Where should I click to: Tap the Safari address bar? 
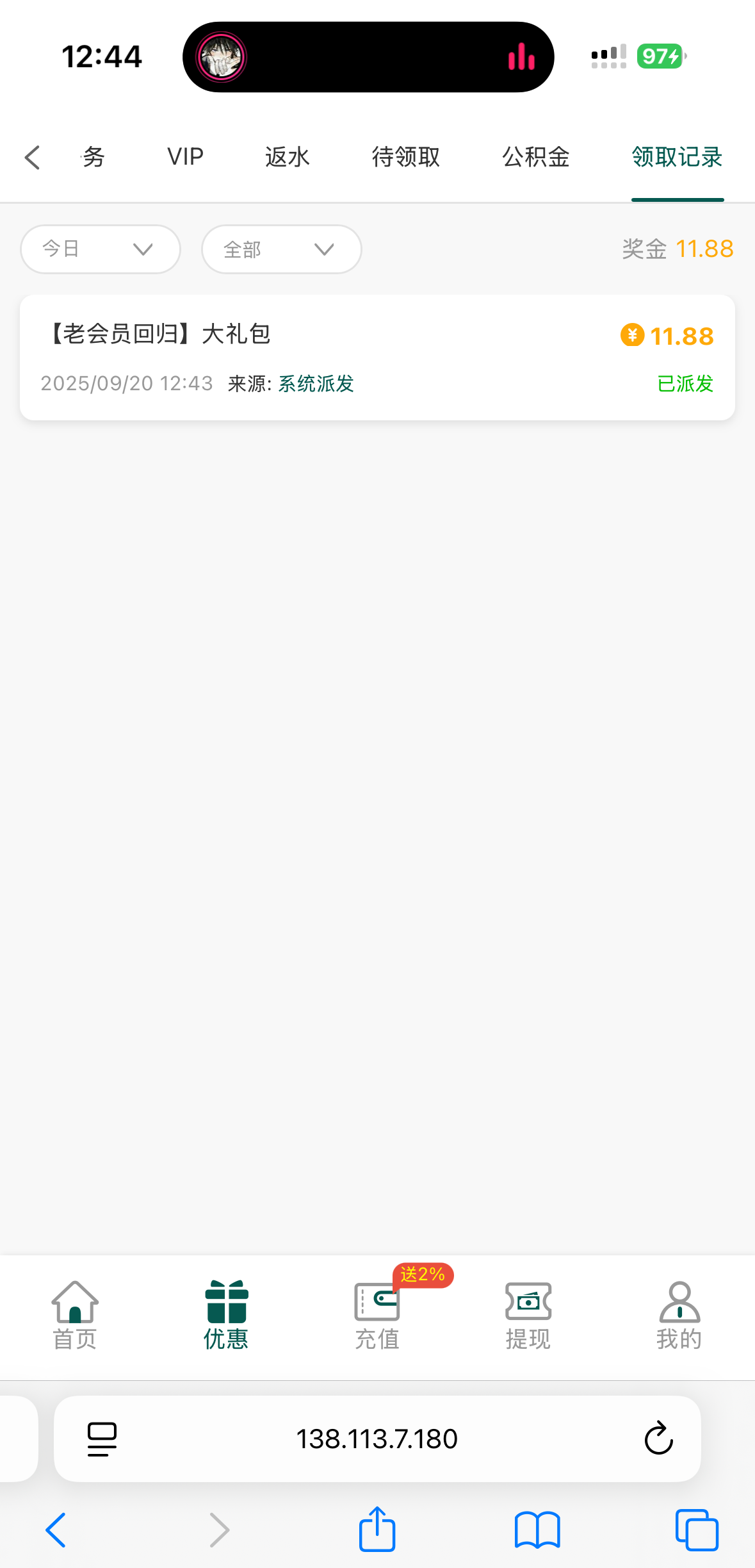pos(377,1439)
